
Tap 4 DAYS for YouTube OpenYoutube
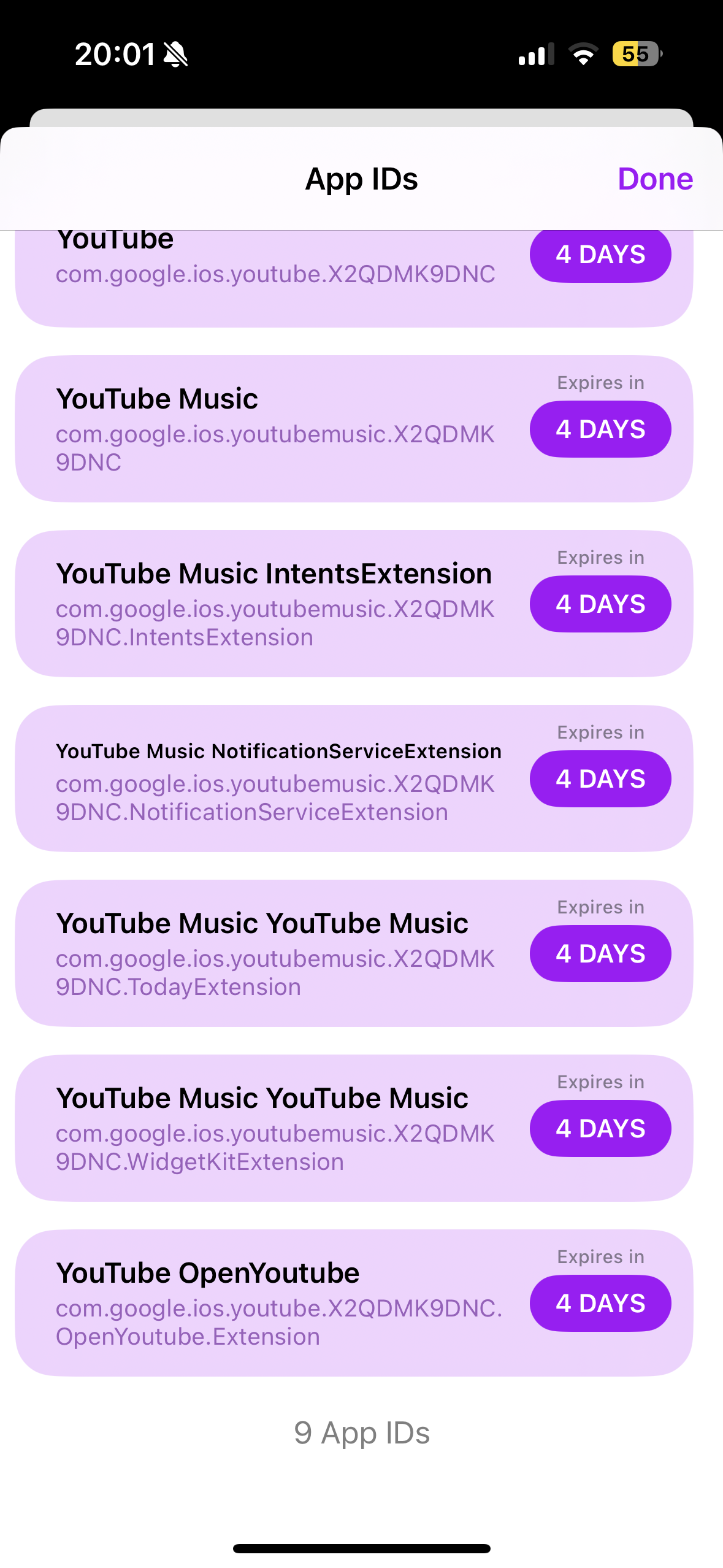[x=600, y=1303]
